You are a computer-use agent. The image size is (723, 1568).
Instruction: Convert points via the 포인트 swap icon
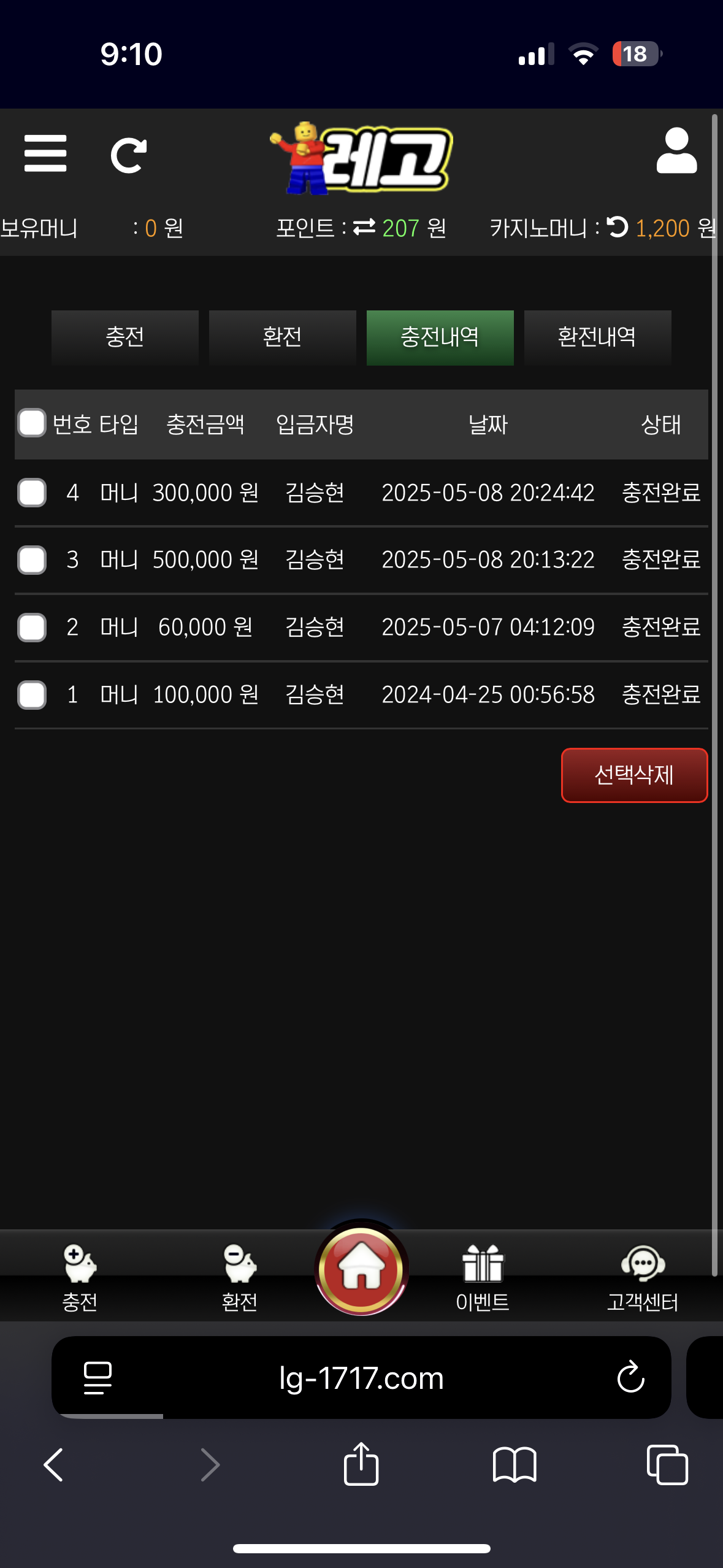click(x=364, y=228)
